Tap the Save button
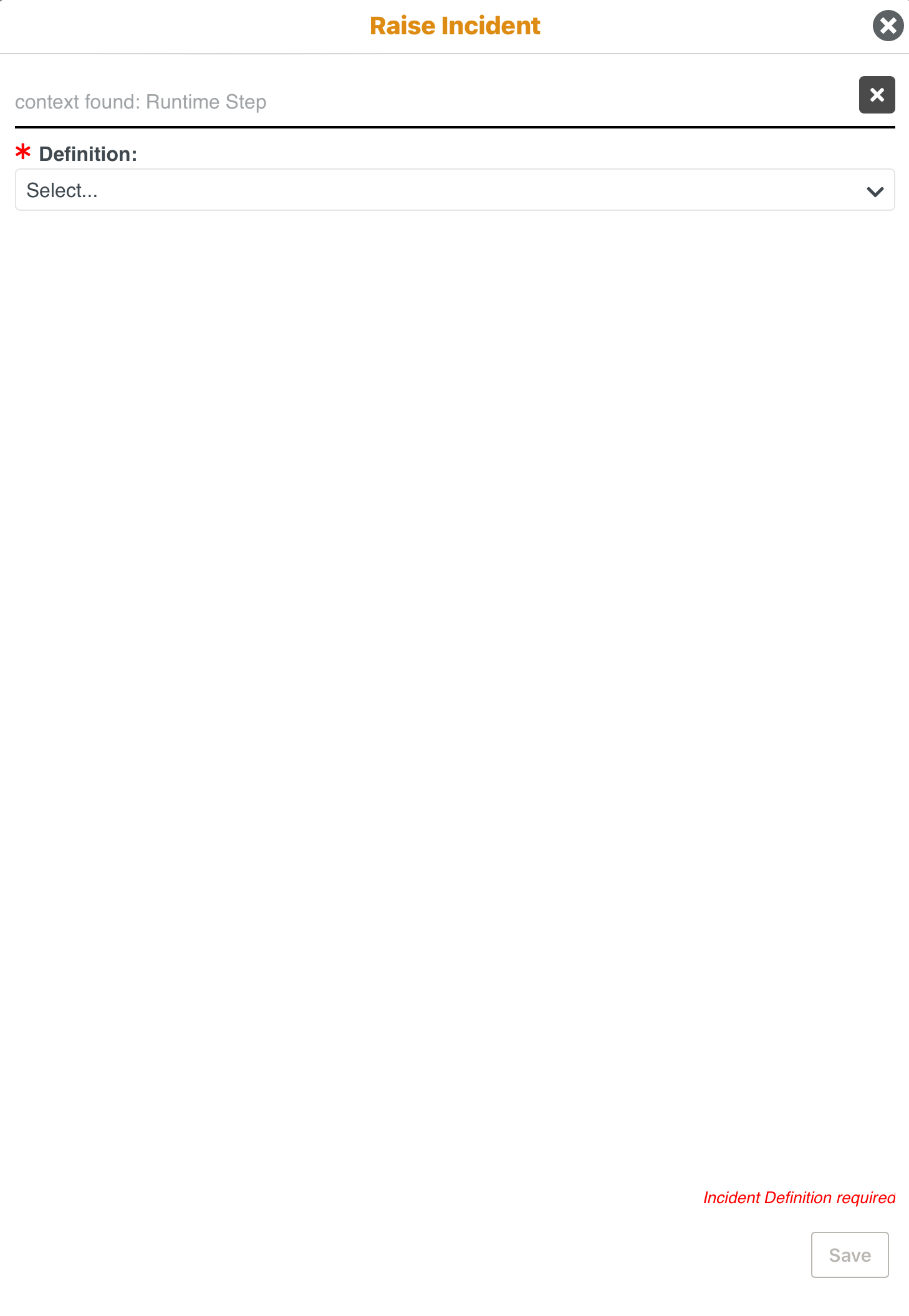Screen dimensions: 909x1316 pyautogui.click(x=849, y=1254)
